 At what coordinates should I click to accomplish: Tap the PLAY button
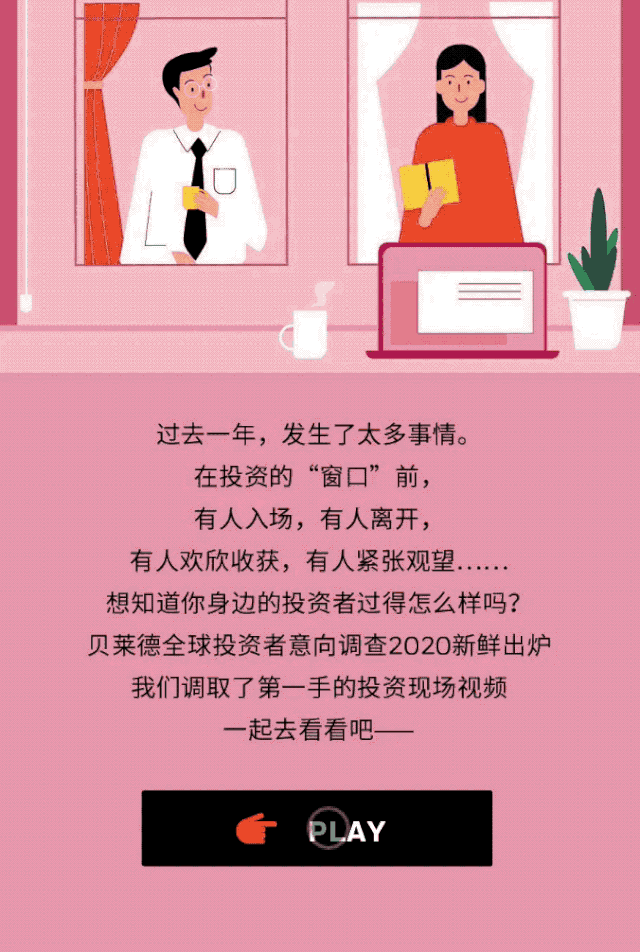pos(317,828)
